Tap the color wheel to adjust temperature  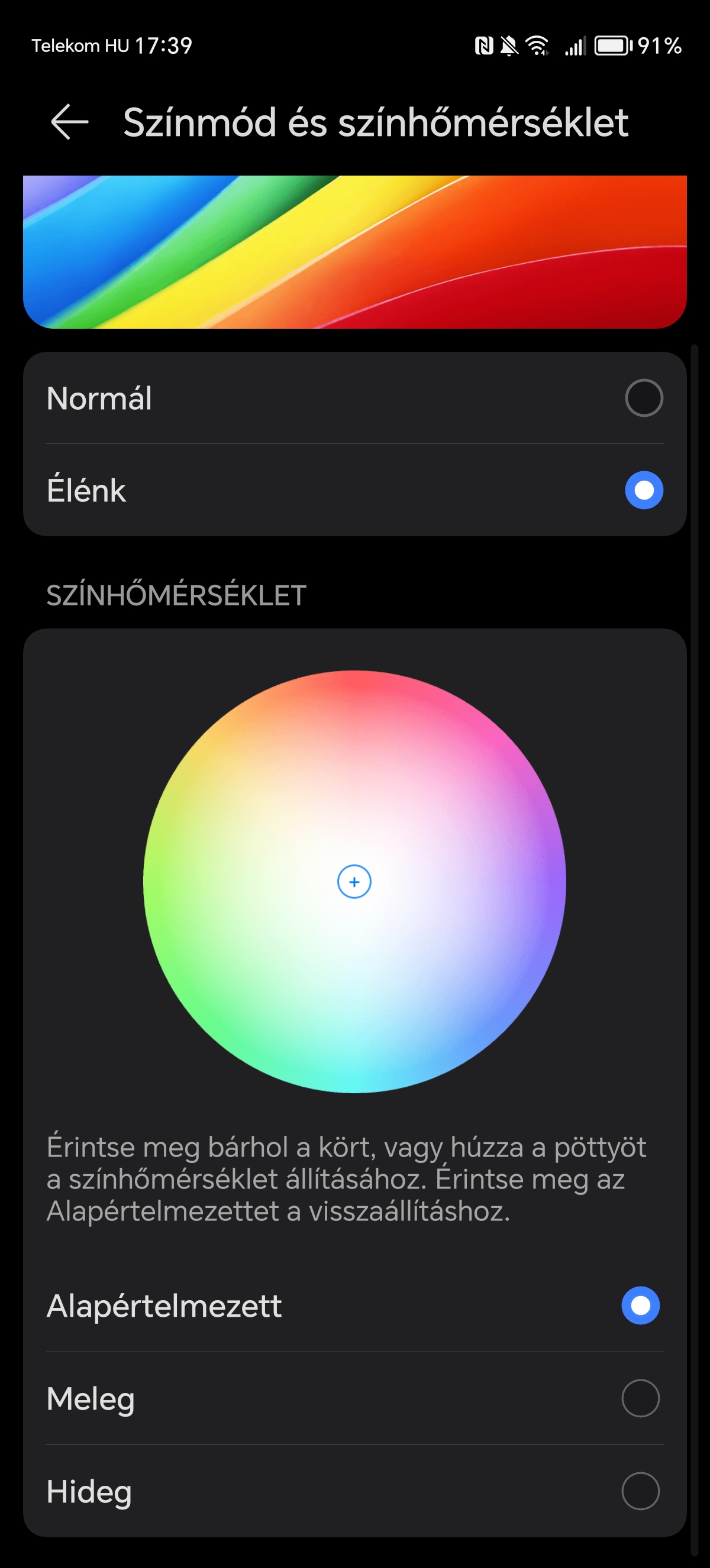coord(354,882)
